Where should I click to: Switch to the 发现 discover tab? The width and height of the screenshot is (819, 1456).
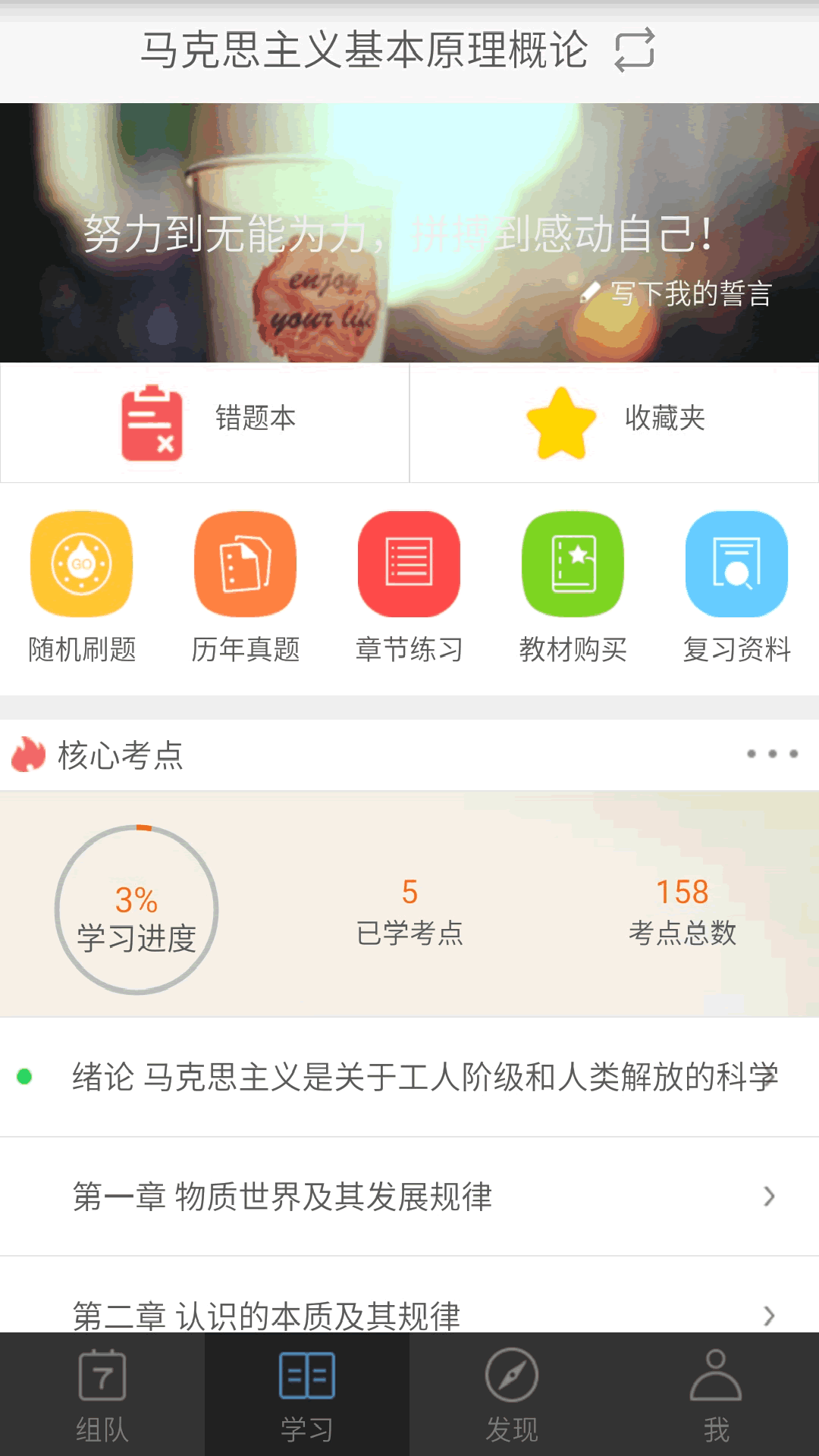click(x=512, y=1399)
